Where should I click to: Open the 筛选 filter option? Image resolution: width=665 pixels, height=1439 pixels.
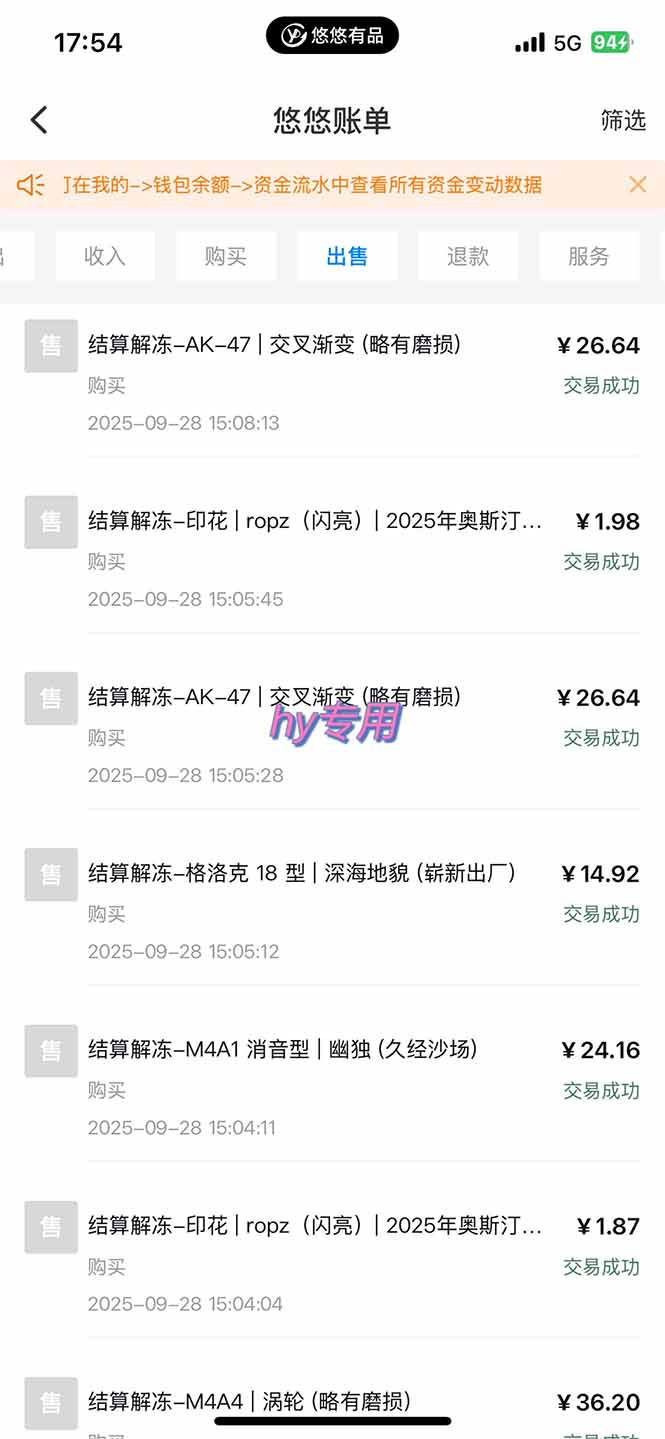(622, 120)
